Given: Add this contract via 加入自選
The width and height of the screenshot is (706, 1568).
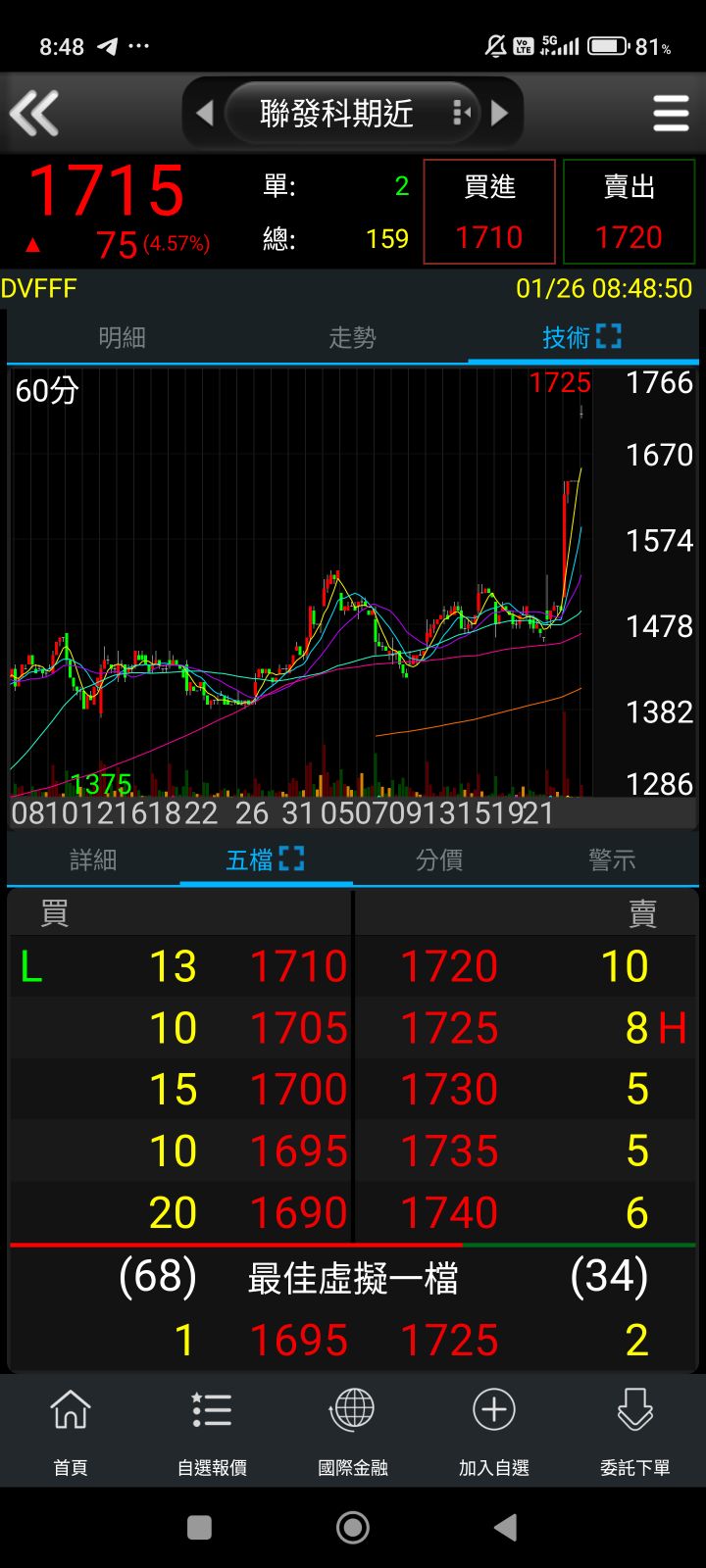Looking at the screenshot, I should point(494,1432).
